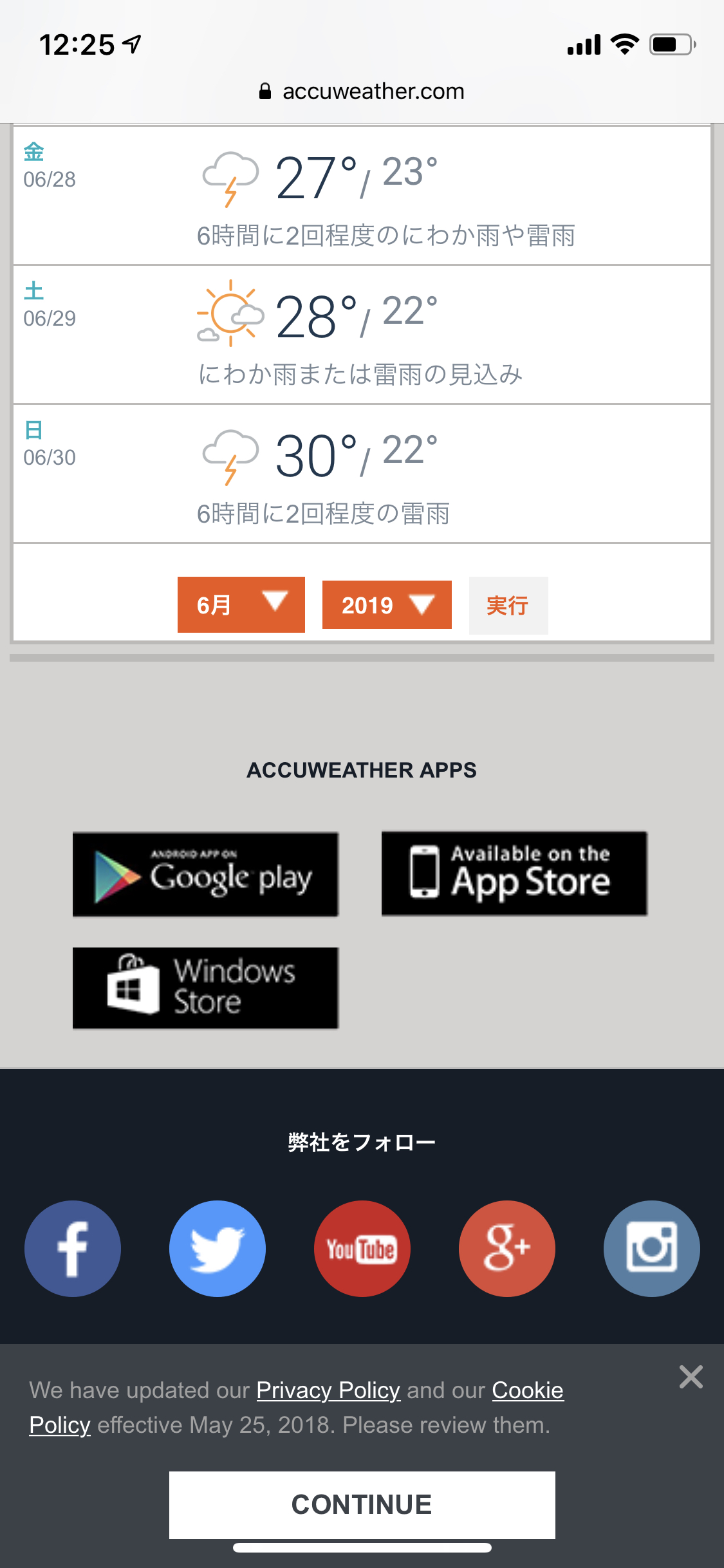The height and width of the screenshot is (1568, 724).
Task: Tap the accuweather.com address bar
Action: pos(362,91)
